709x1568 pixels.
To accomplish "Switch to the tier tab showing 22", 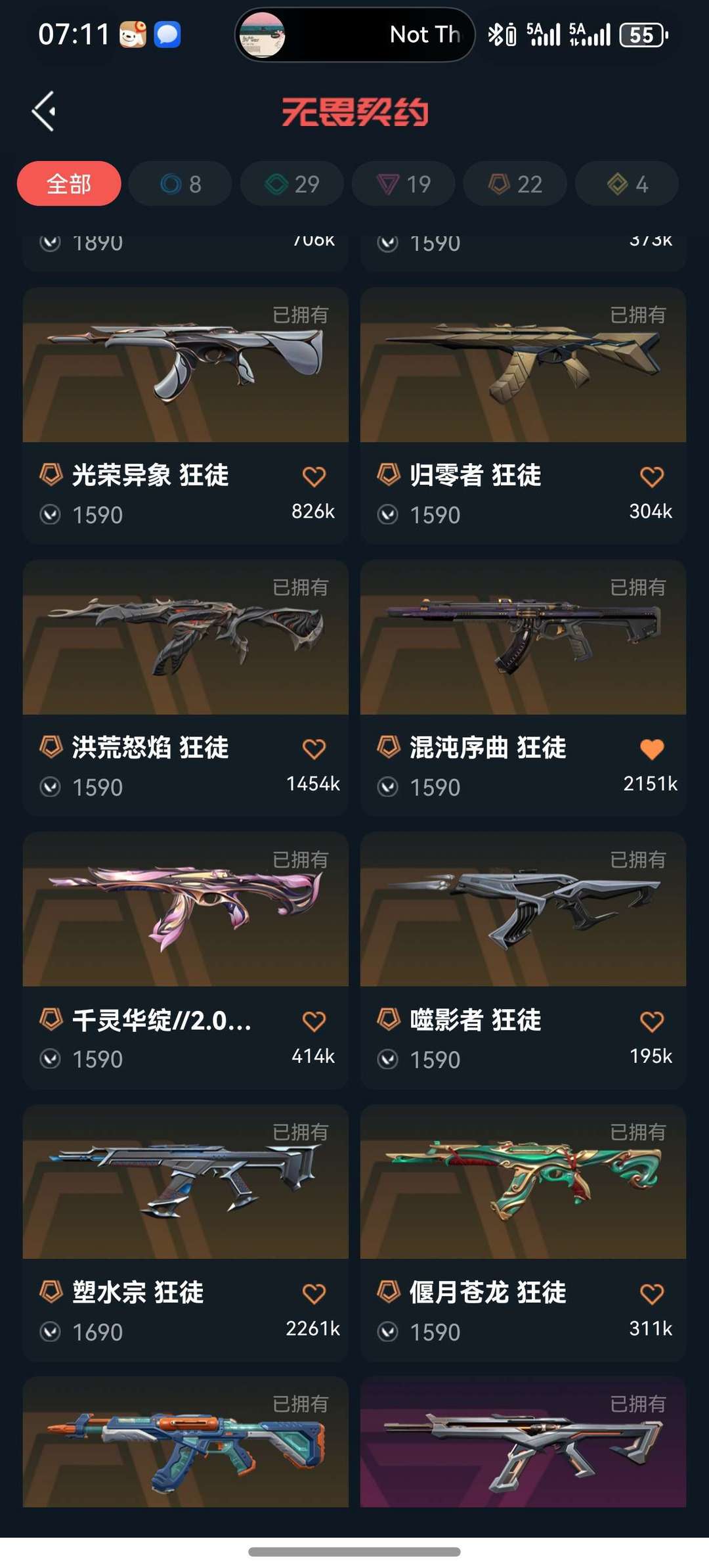I will click(x=515, y=184).
